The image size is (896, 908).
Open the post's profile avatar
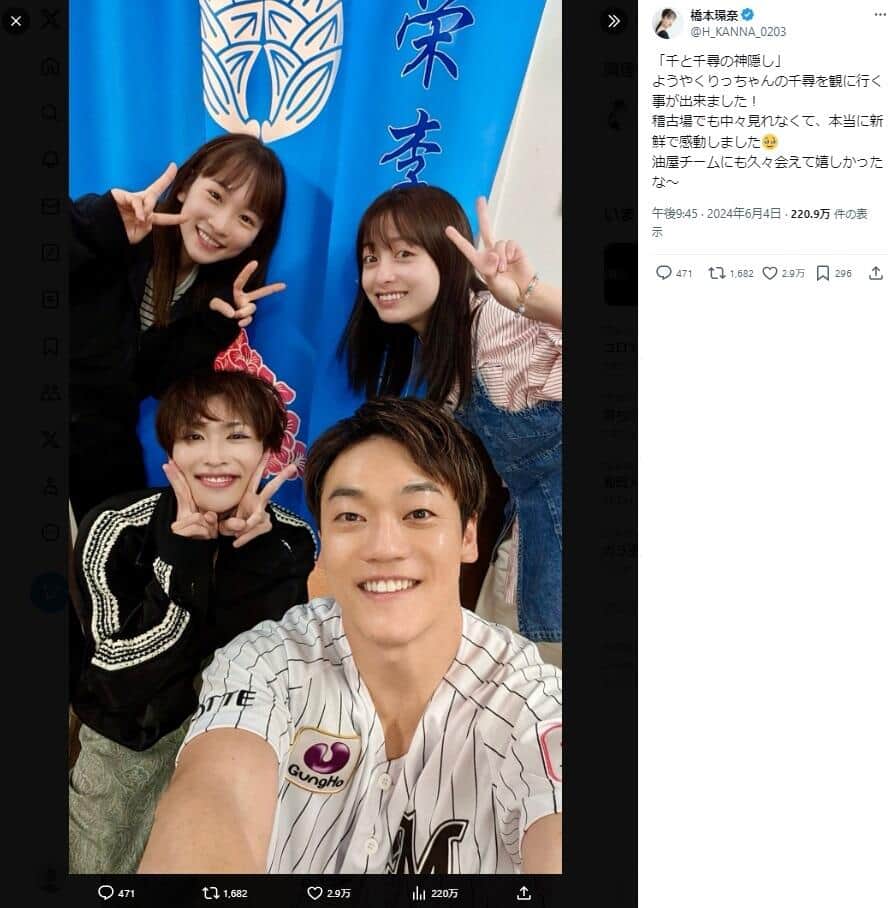(667, 23)
